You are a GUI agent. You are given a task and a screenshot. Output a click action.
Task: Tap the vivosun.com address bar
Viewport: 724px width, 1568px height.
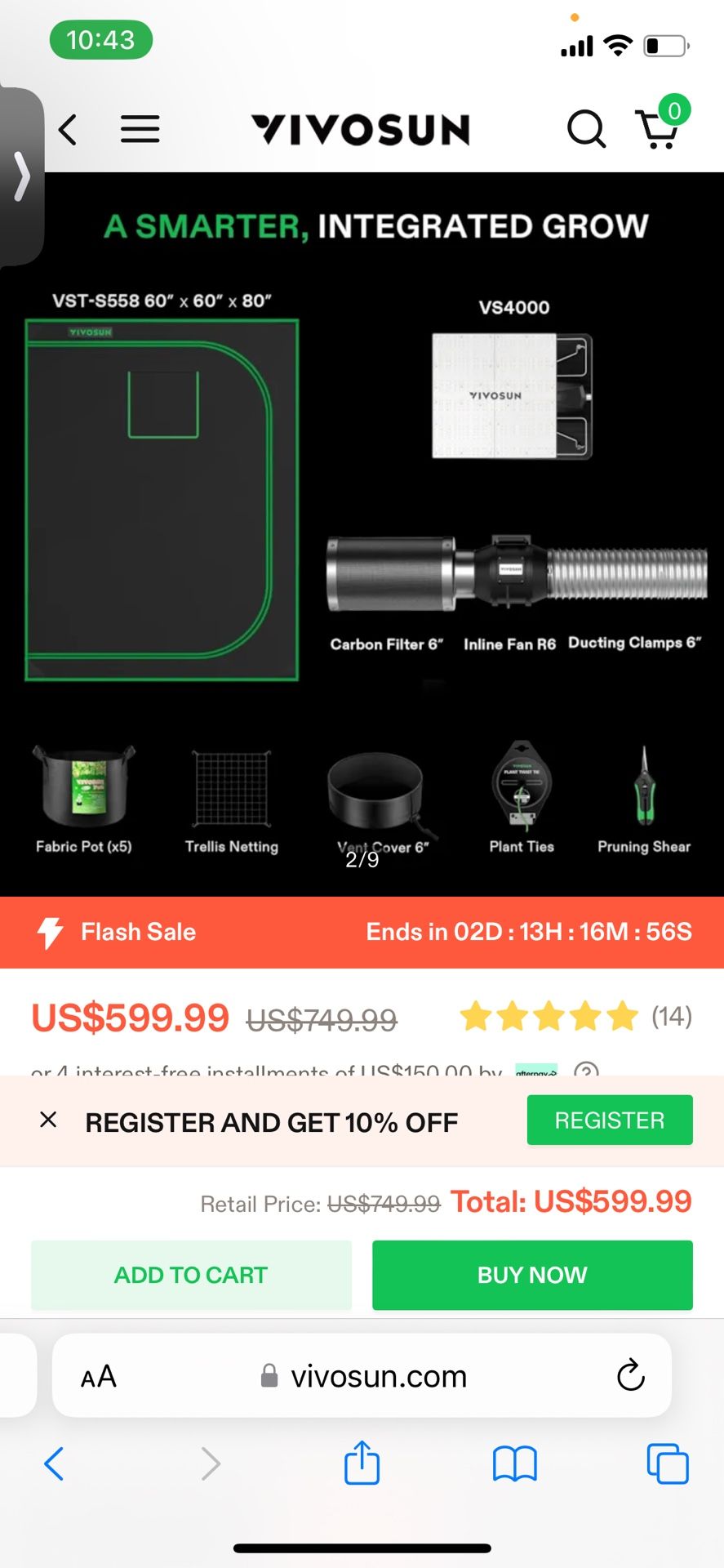pyautogui.click(x=378, y=1376)
